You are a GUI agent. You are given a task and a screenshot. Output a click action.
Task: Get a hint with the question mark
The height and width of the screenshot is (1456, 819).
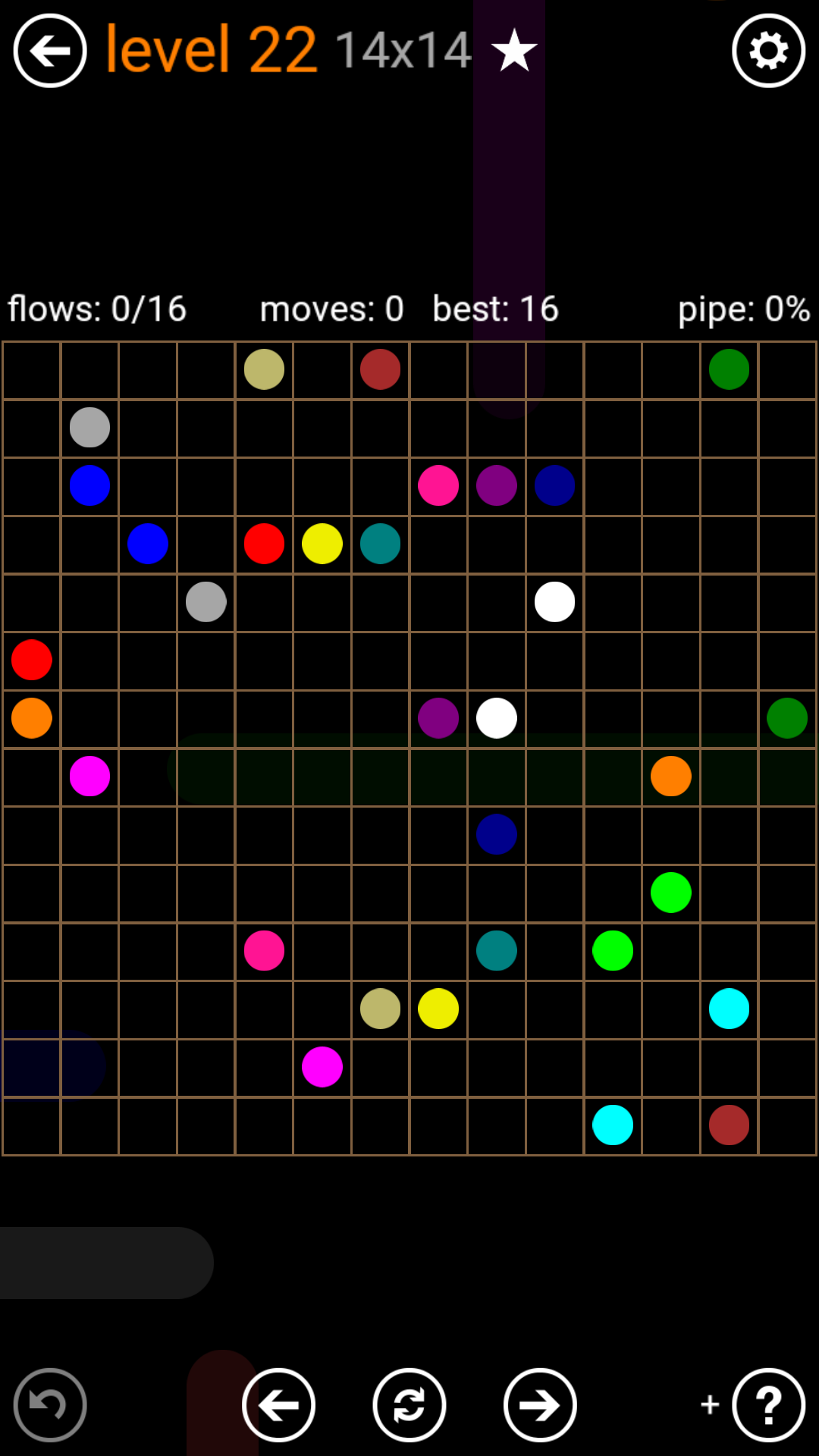point(768,1404)
